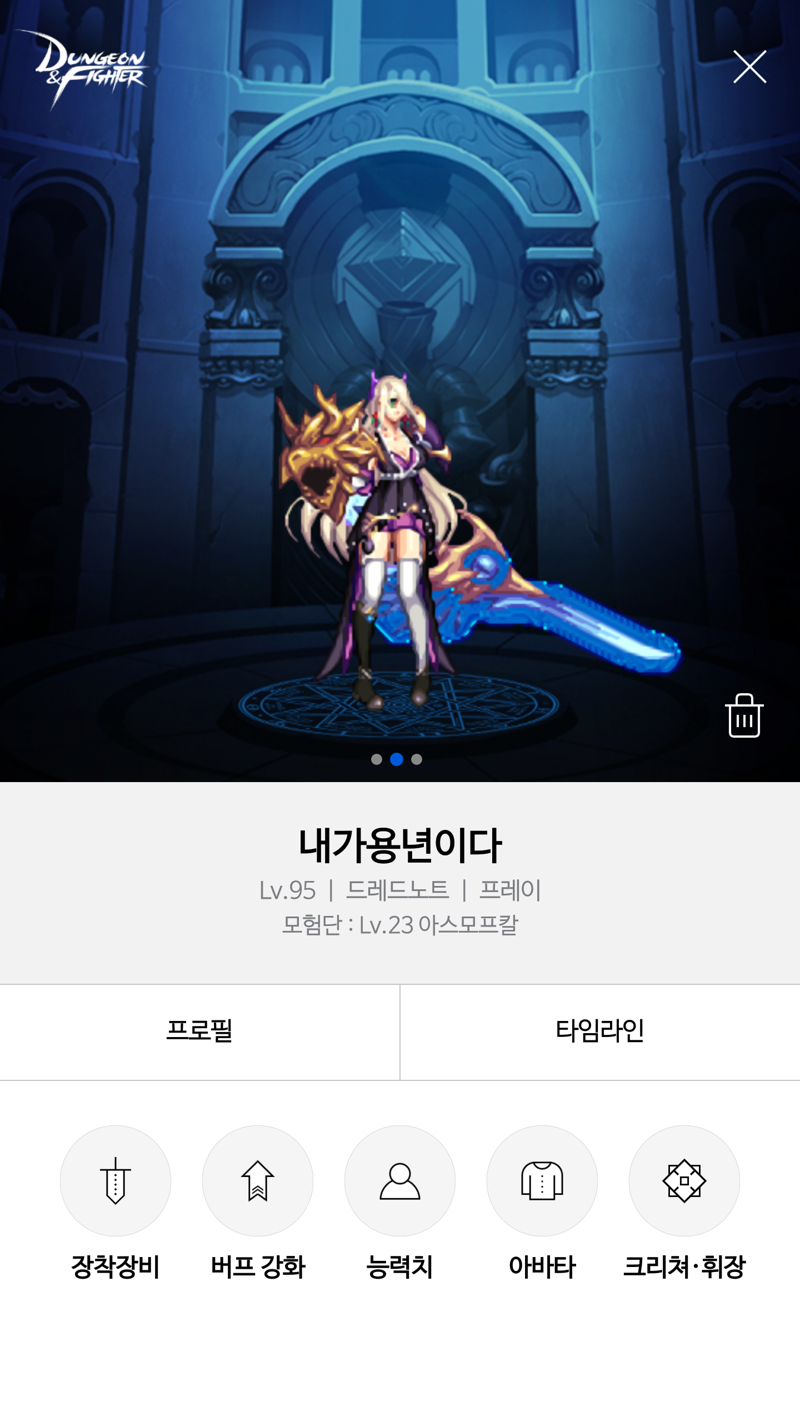Viewport: 800px width, 1422px height.
Task: Open 크리쳐·휘장 section
Action: [684, 1181]
